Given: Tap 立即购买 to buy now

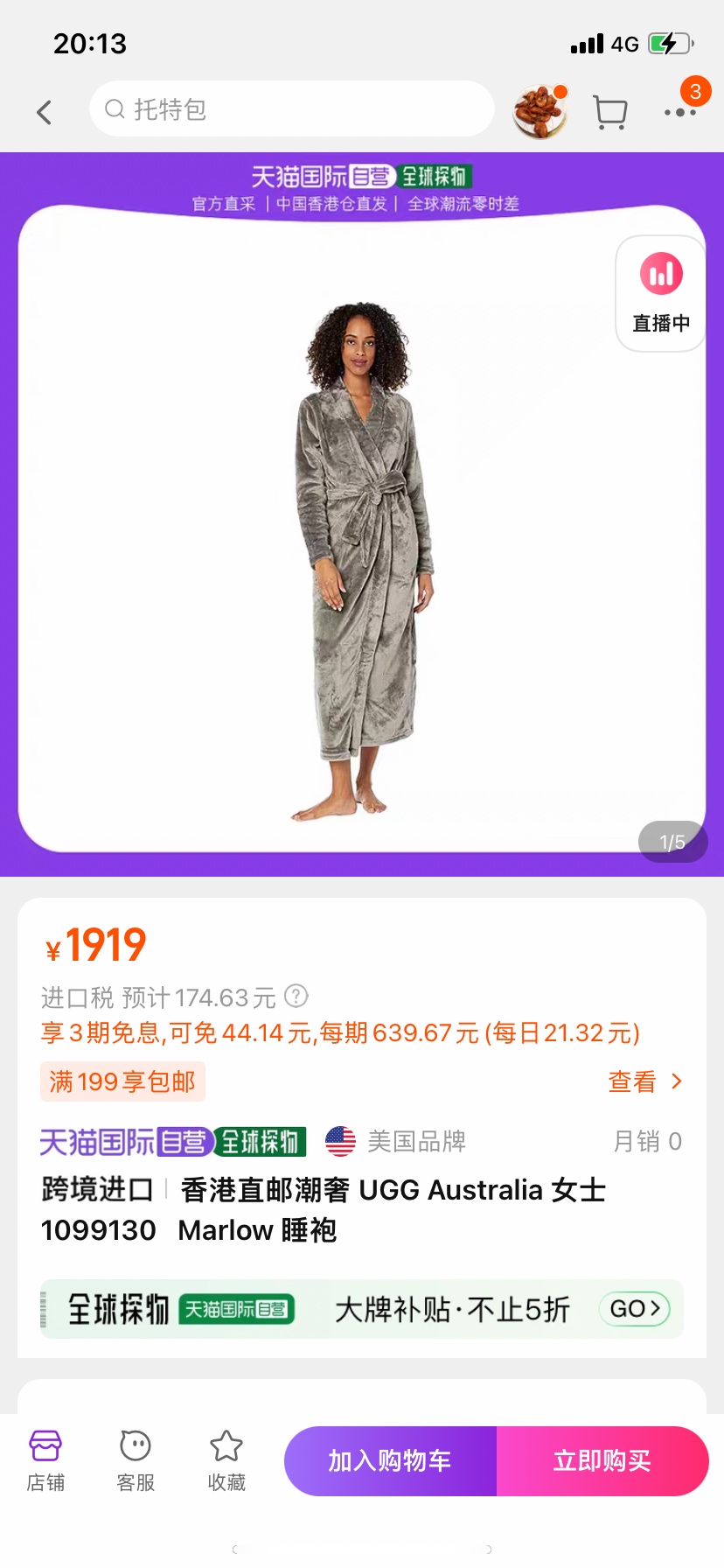Looking at the screenshot, I should click(602, 1460).
